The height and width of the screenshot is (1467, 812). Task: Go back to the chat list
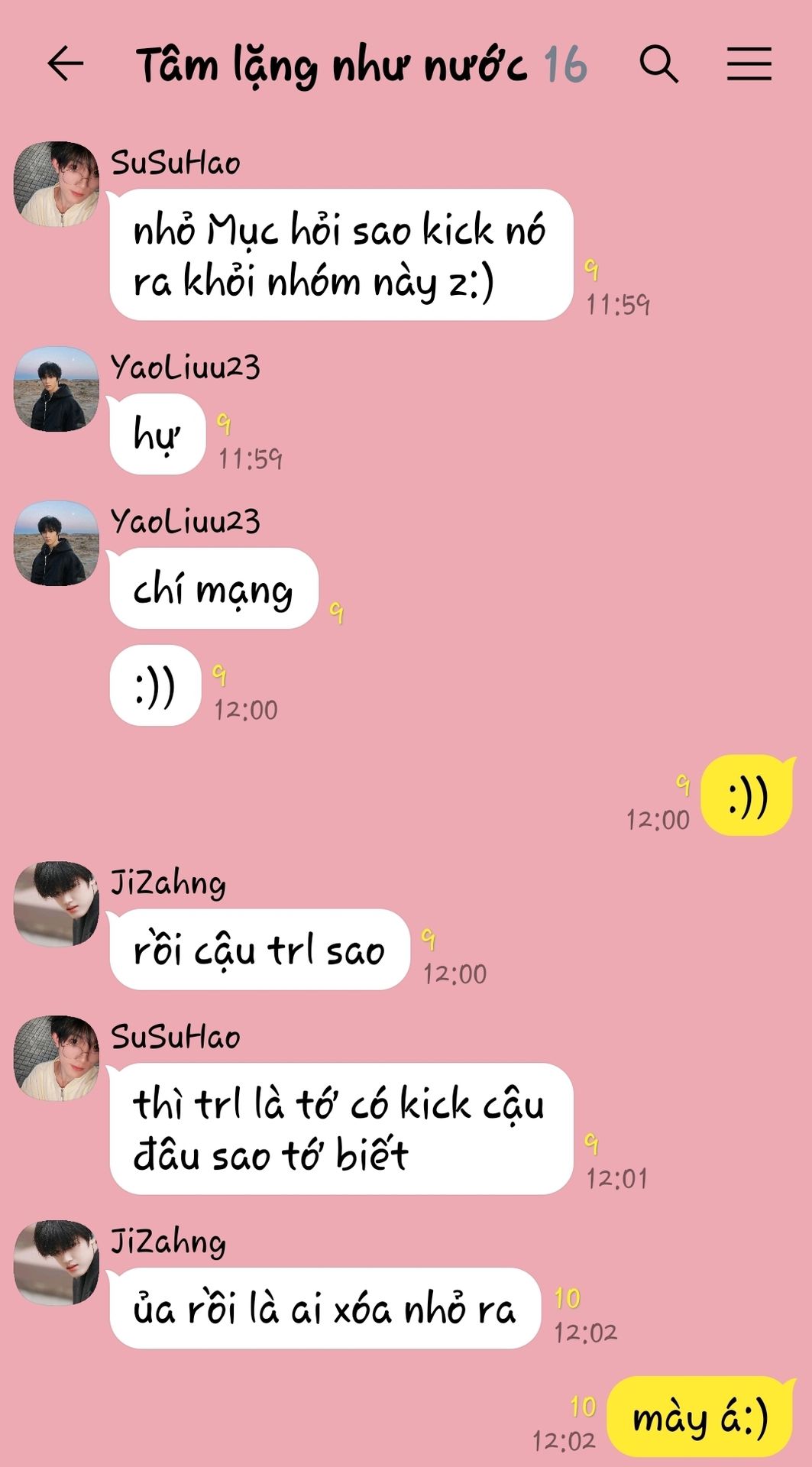(x=65, y=63)
